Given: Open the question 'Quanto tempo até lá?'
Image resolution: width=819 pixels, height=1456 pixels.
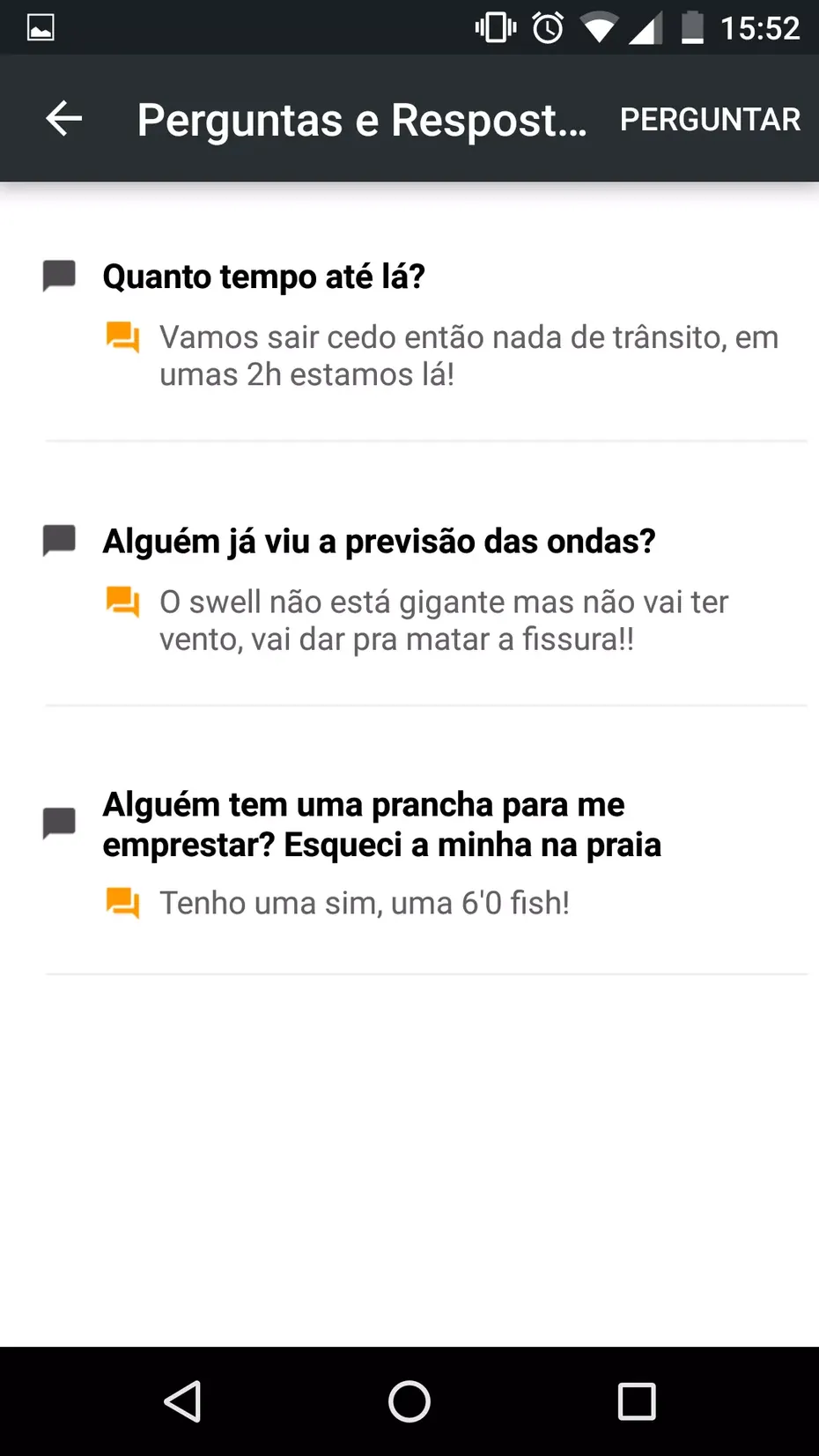Looking at the screenshot, I should [263, 277].
